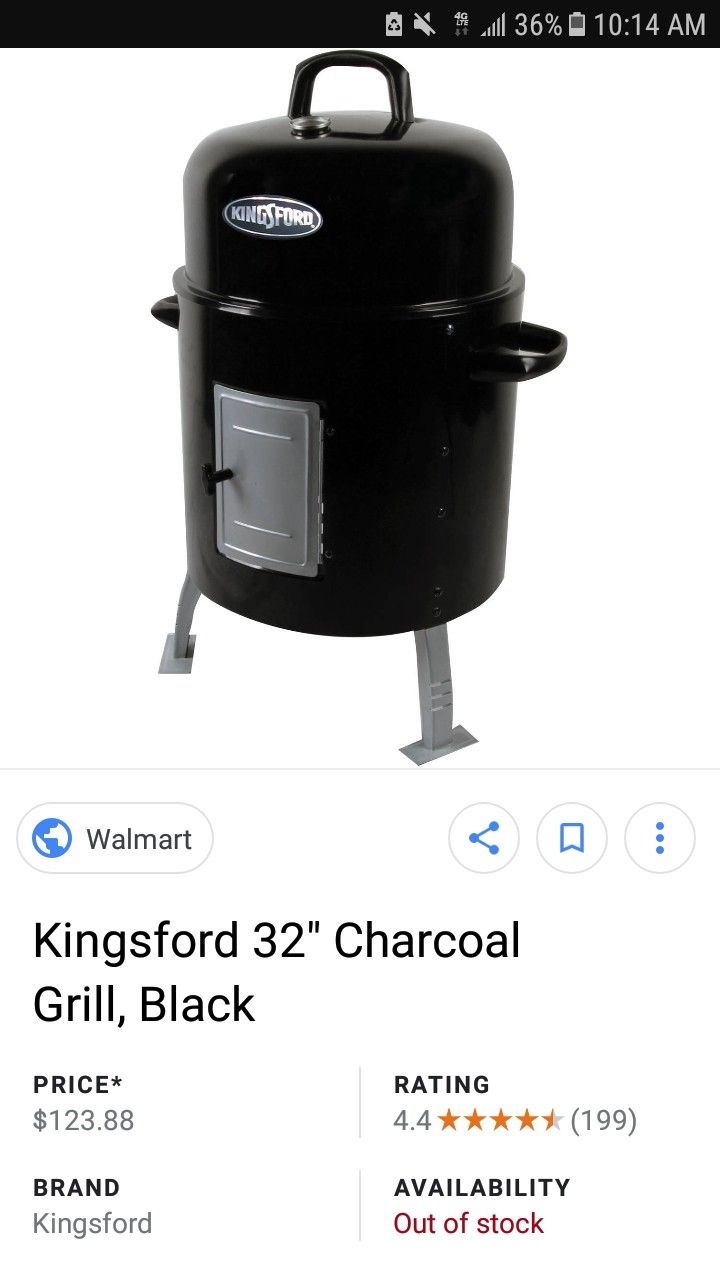Open the Kingsford grill product image
The width and height of the screenshot is (720, 1280).
pyautogui.click(x=359, y=408)
